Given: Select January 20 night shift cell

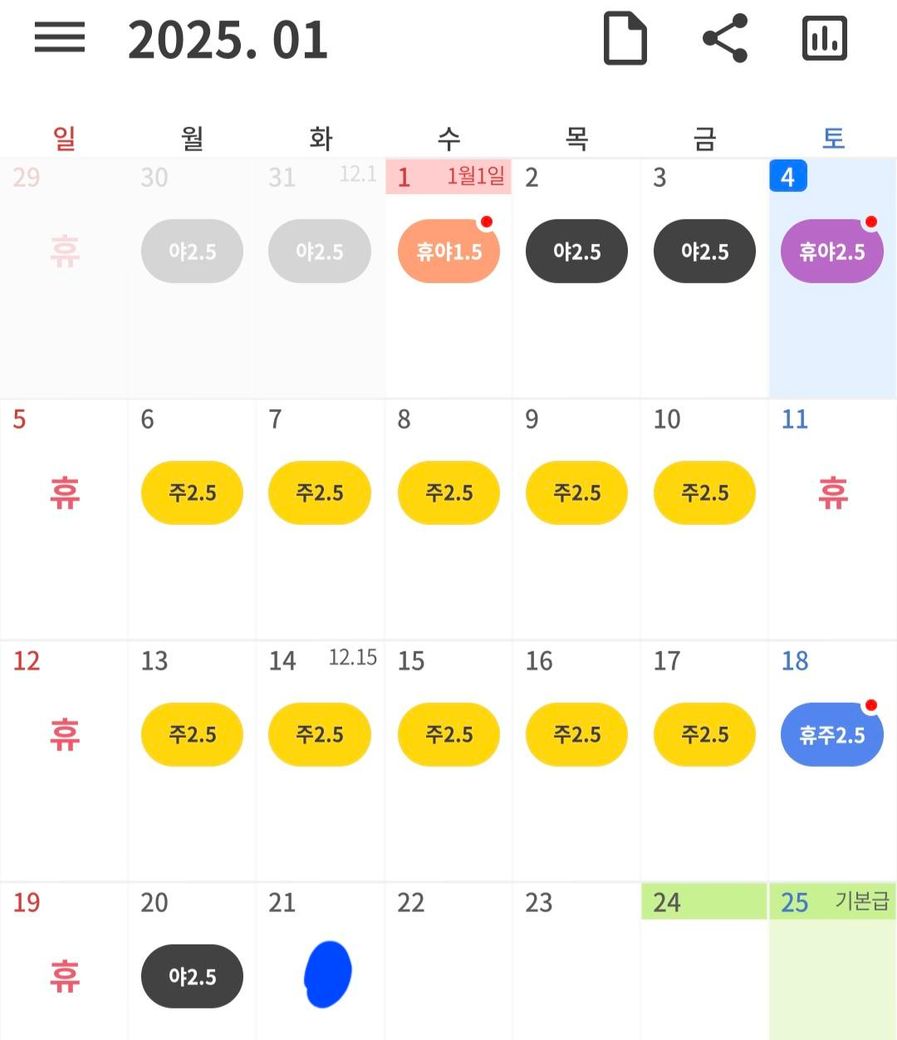Looking at the screenshot, I should (192, 976).
